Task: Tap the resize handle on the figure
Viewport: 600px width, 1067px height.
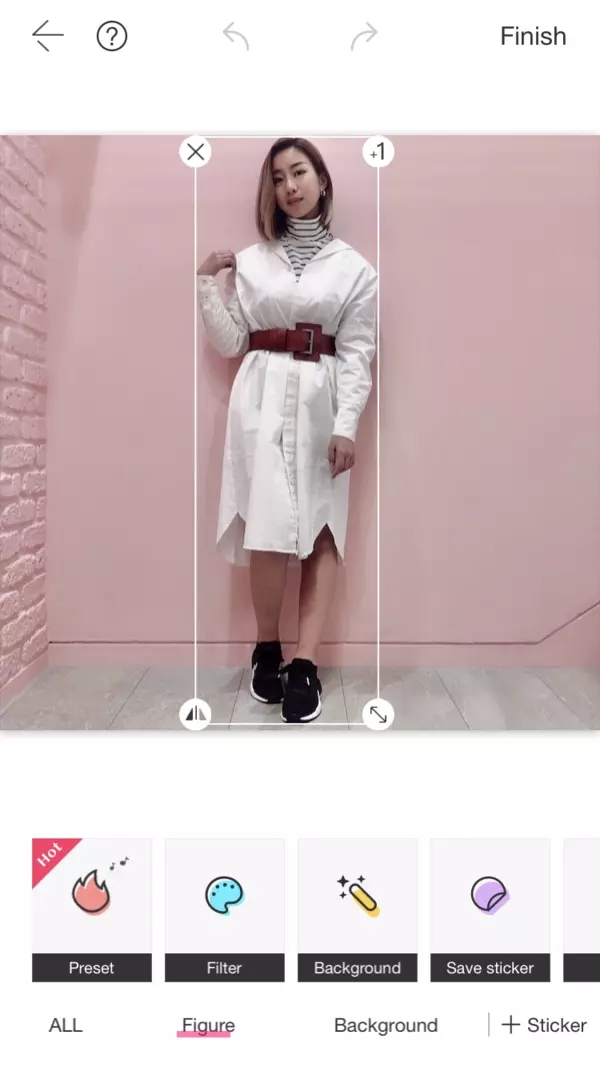Action: (x=378, y=714)
